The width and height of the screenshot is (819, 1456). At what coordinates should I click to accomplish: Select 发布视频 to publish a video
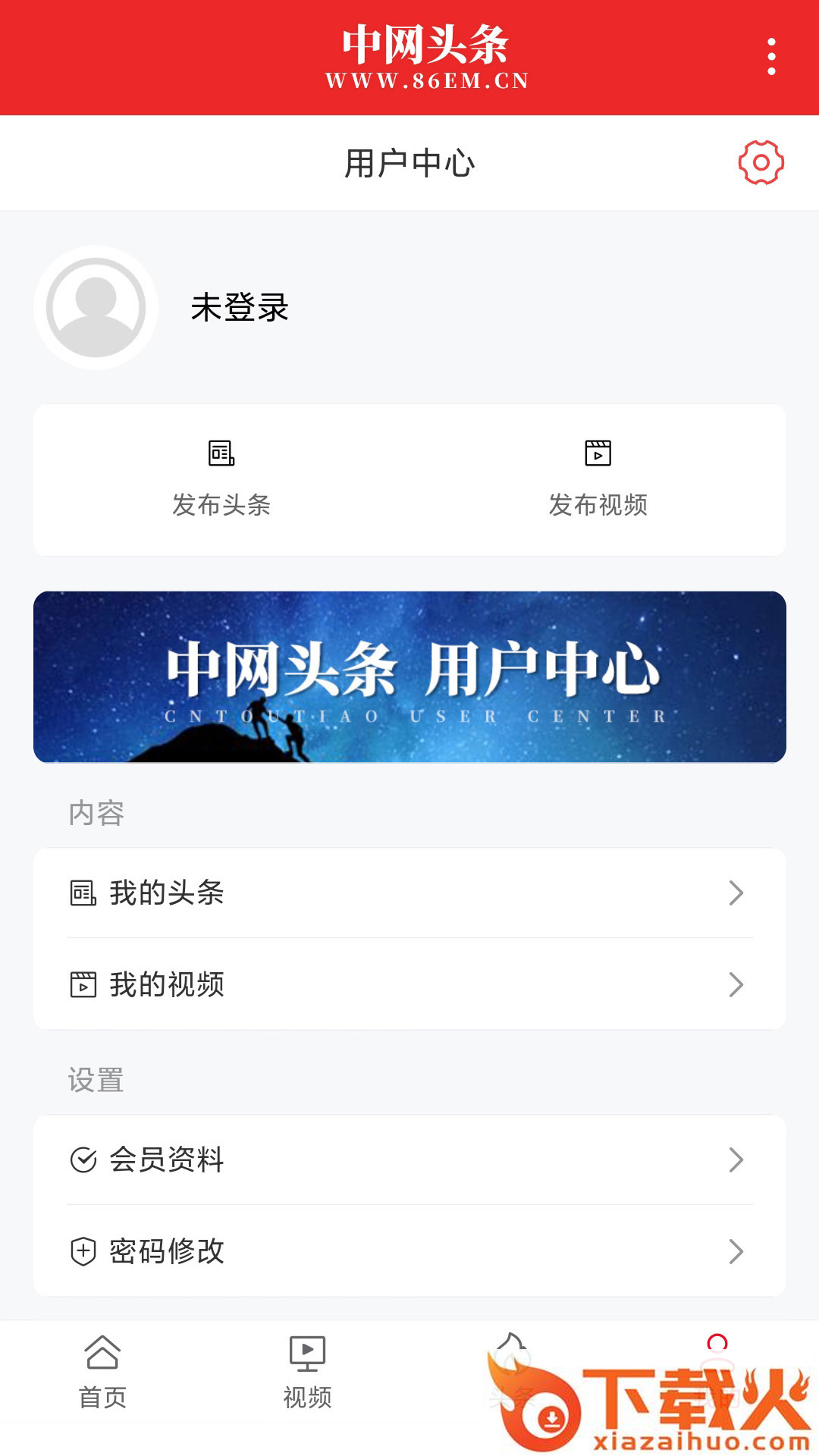click(x=598, y=479)
